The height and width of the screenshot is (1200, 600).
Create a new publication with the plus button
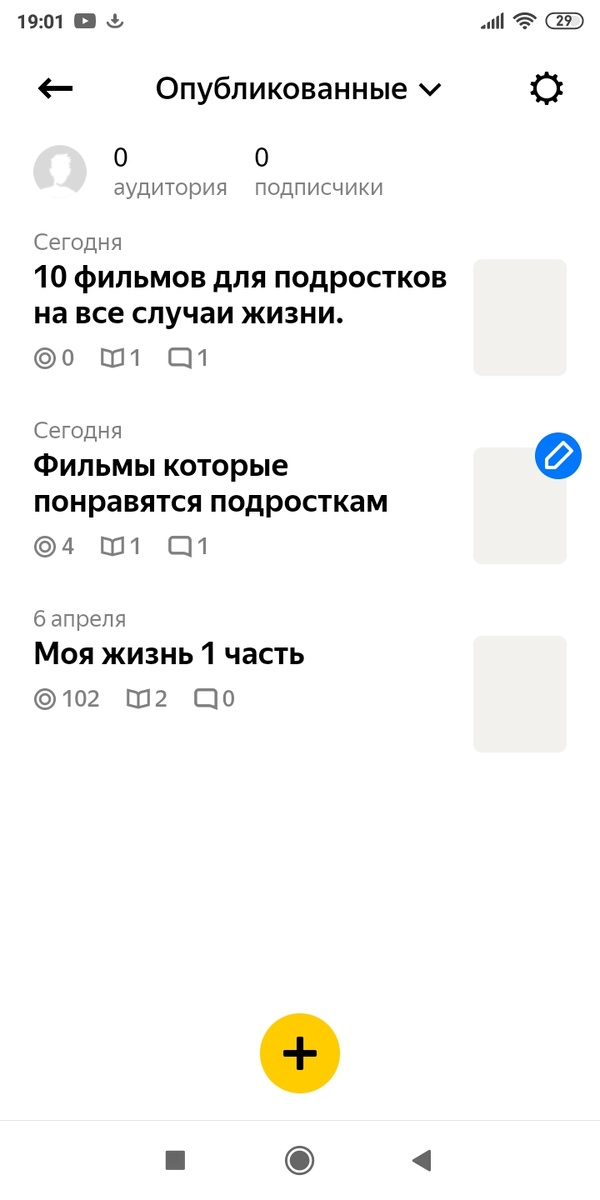click(x=300, y=1053)
